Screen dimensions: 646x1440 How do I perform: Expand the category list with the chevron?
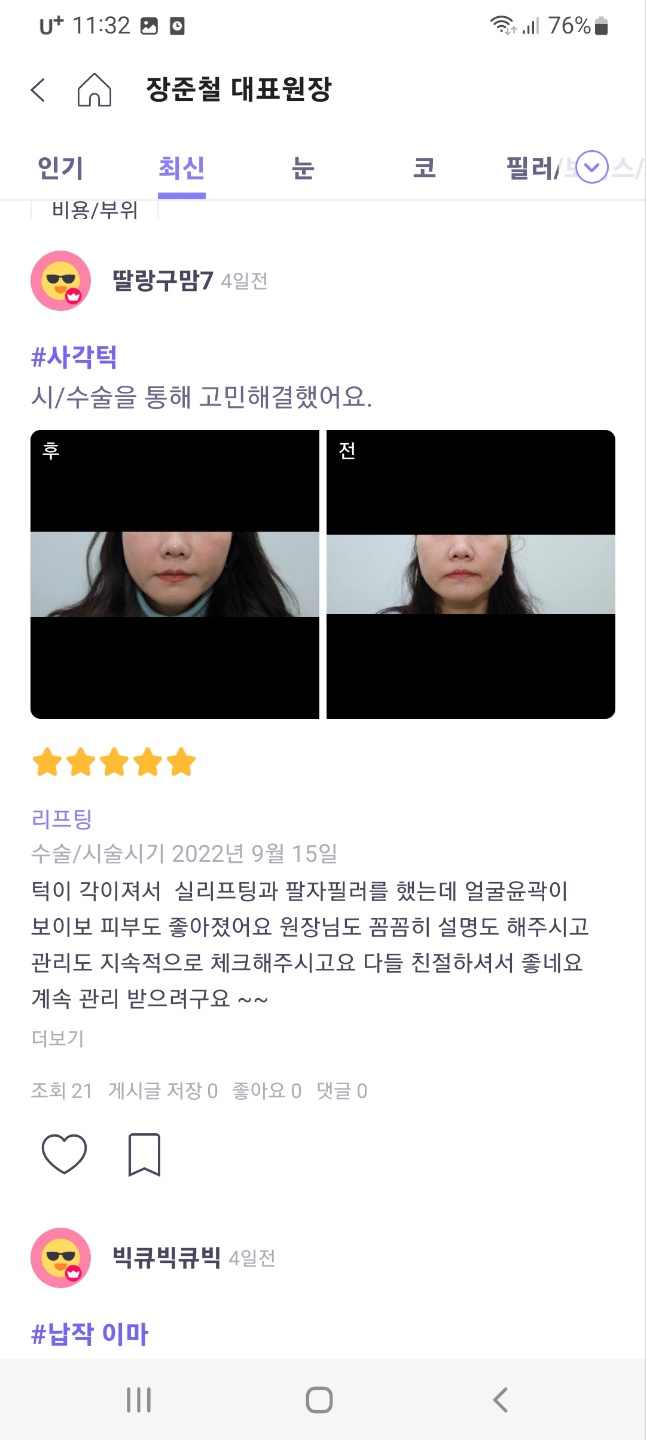(593, 167)
